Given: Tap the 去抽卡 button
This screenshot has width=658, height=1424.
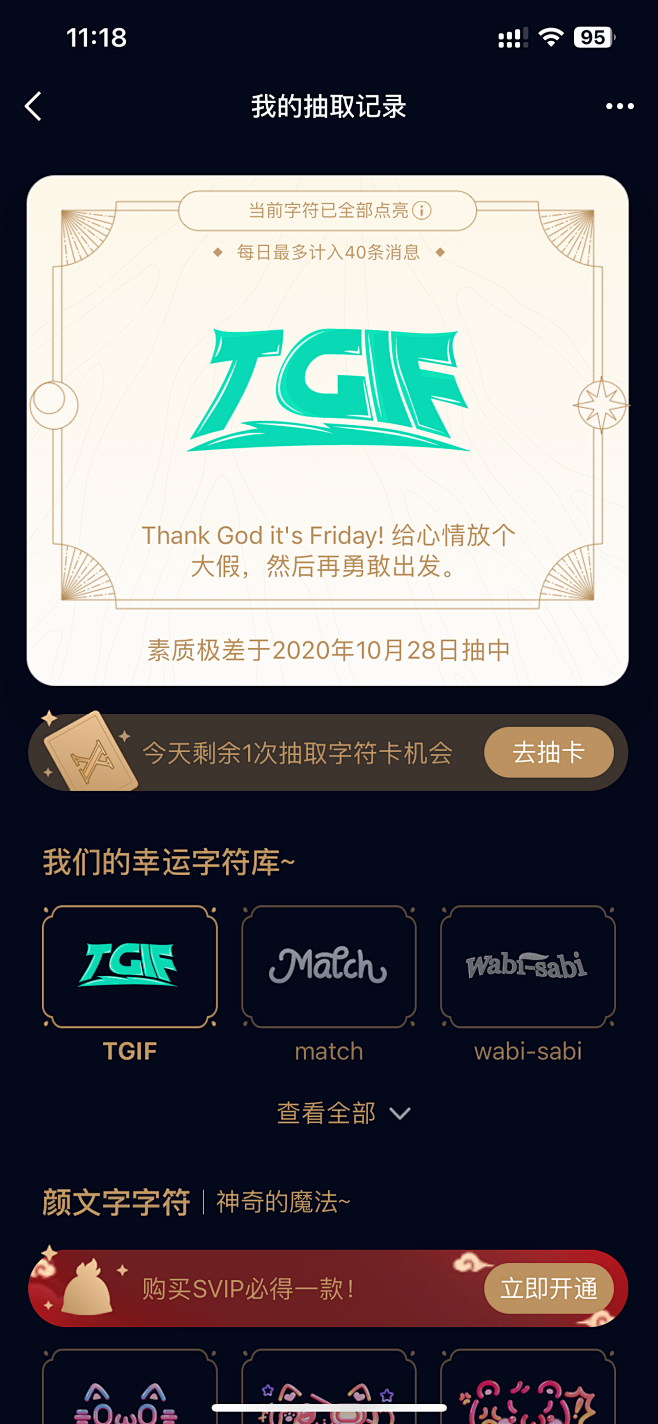Looking at the screenshot, I should 548,753.
